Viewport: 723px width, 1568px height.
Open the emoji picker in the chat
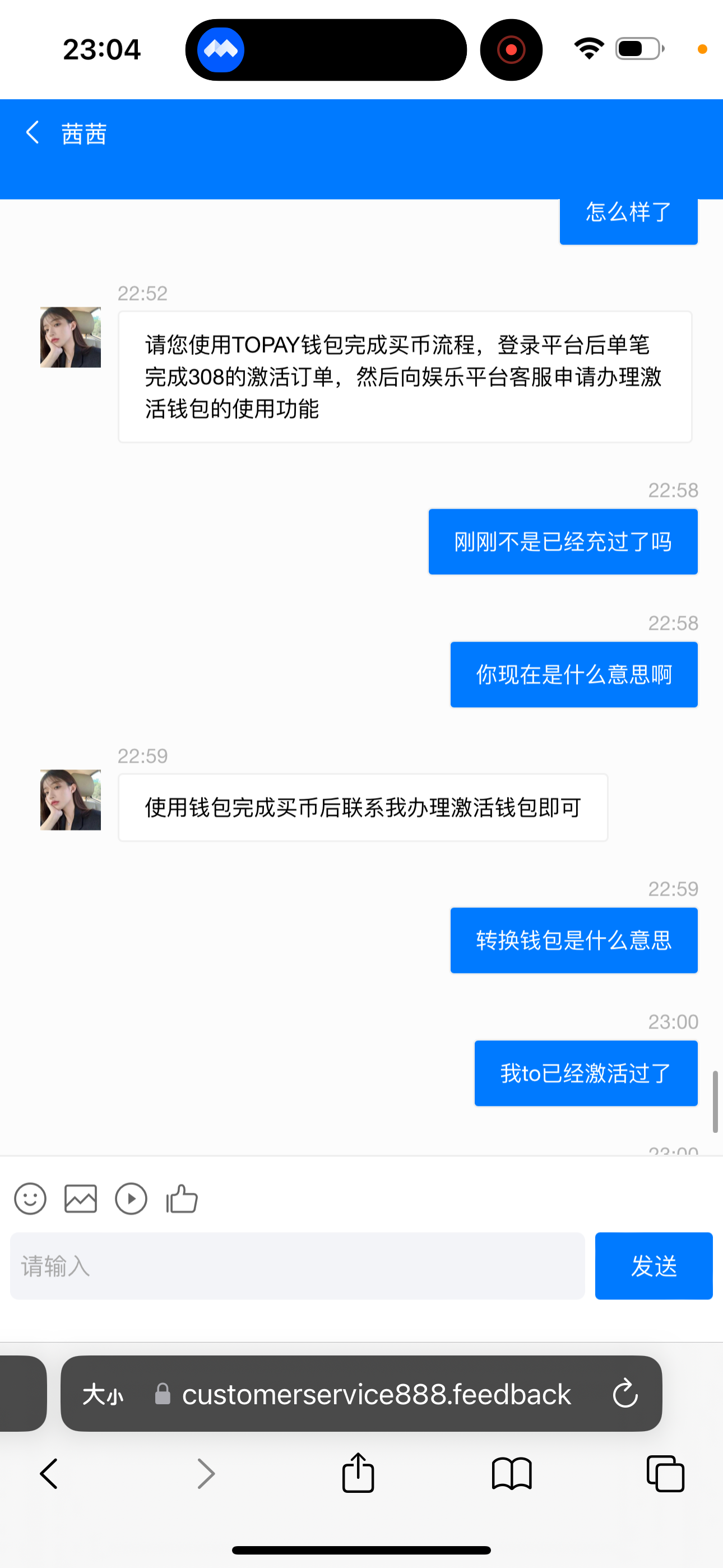[30, 1198]
